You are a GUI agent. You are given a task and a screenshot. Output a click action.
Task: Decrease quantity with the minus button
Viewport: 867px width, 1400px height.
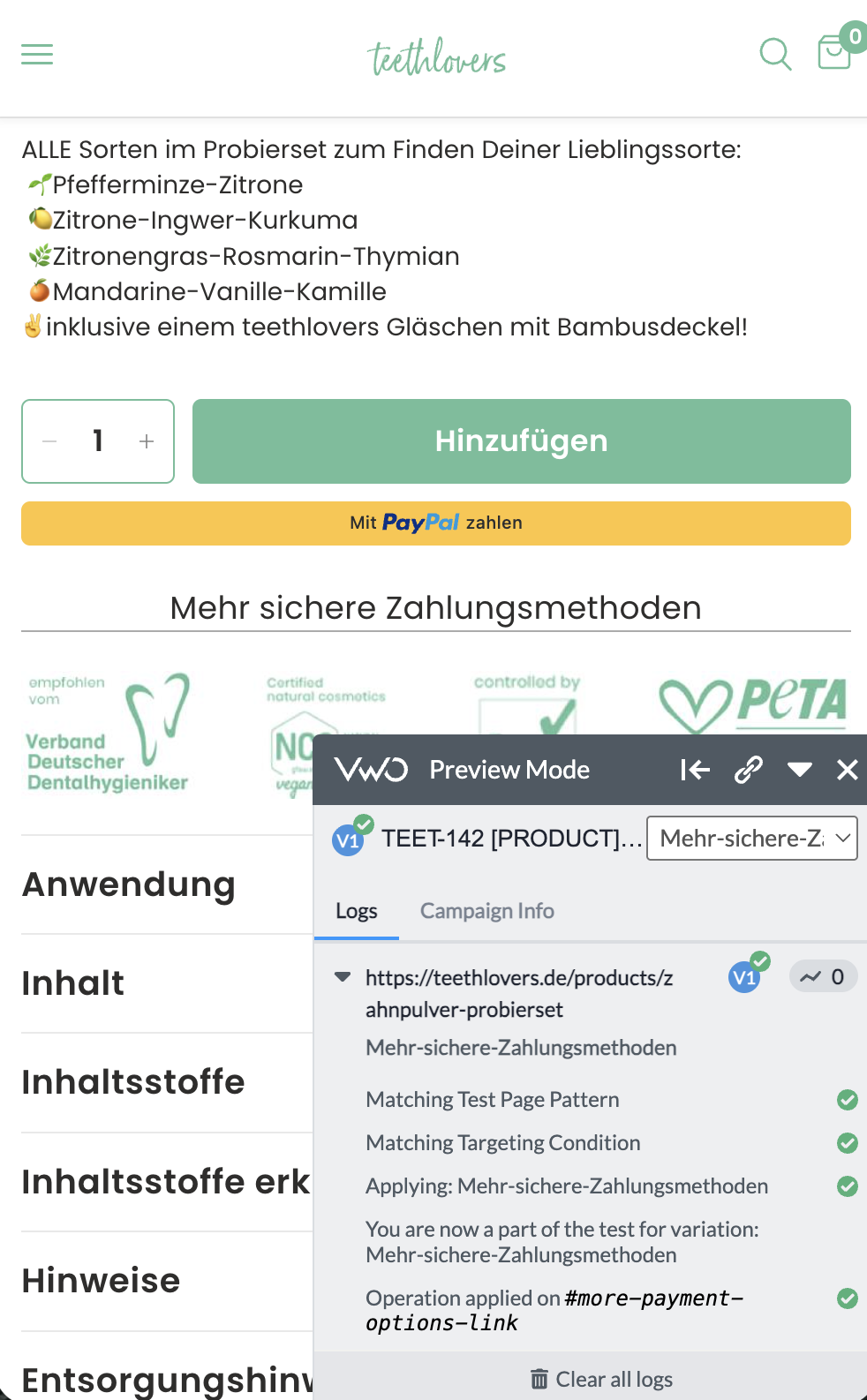click(x=50, y=441)
